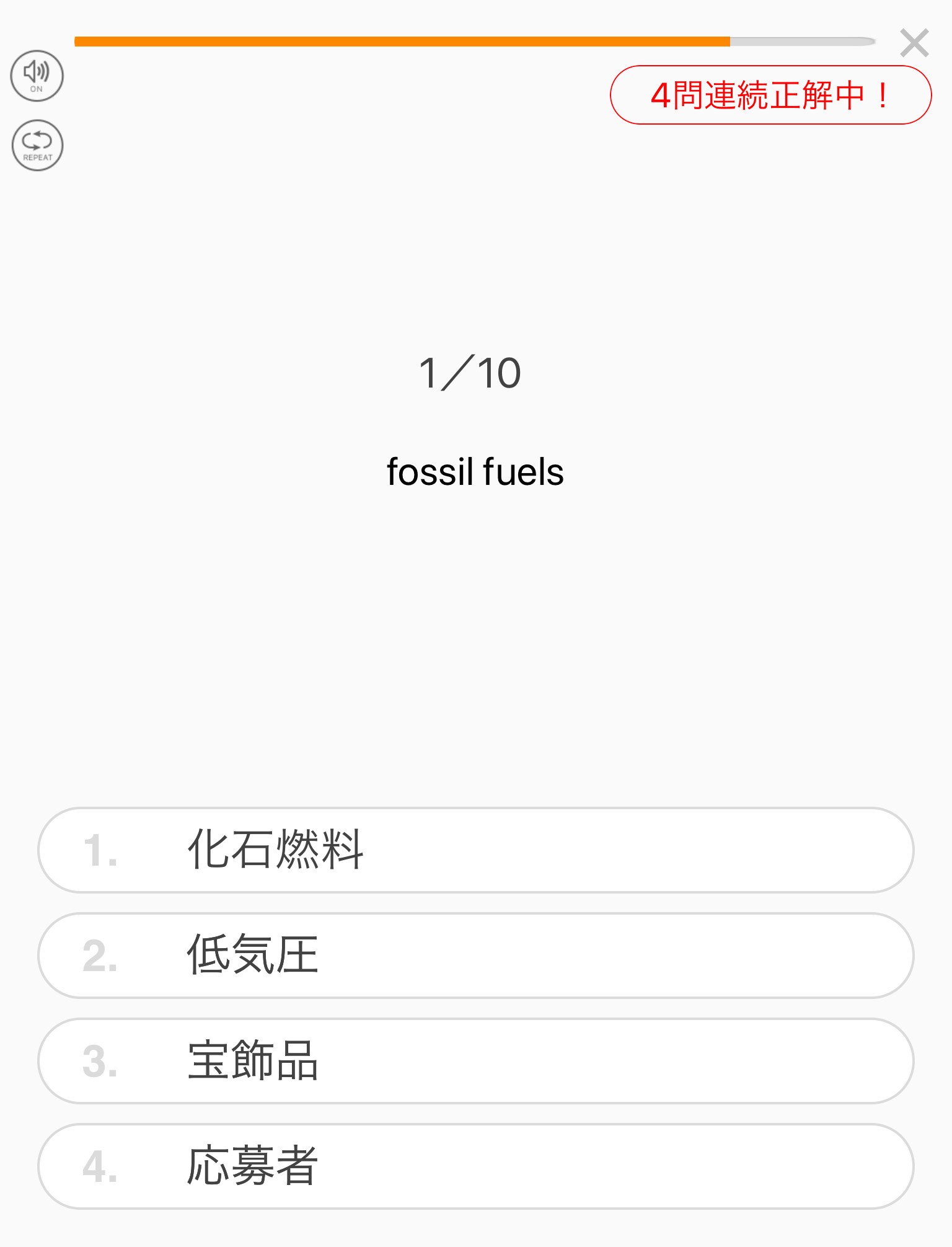
Task: Select answer 1 化石燃料
Action: (476, 850)
